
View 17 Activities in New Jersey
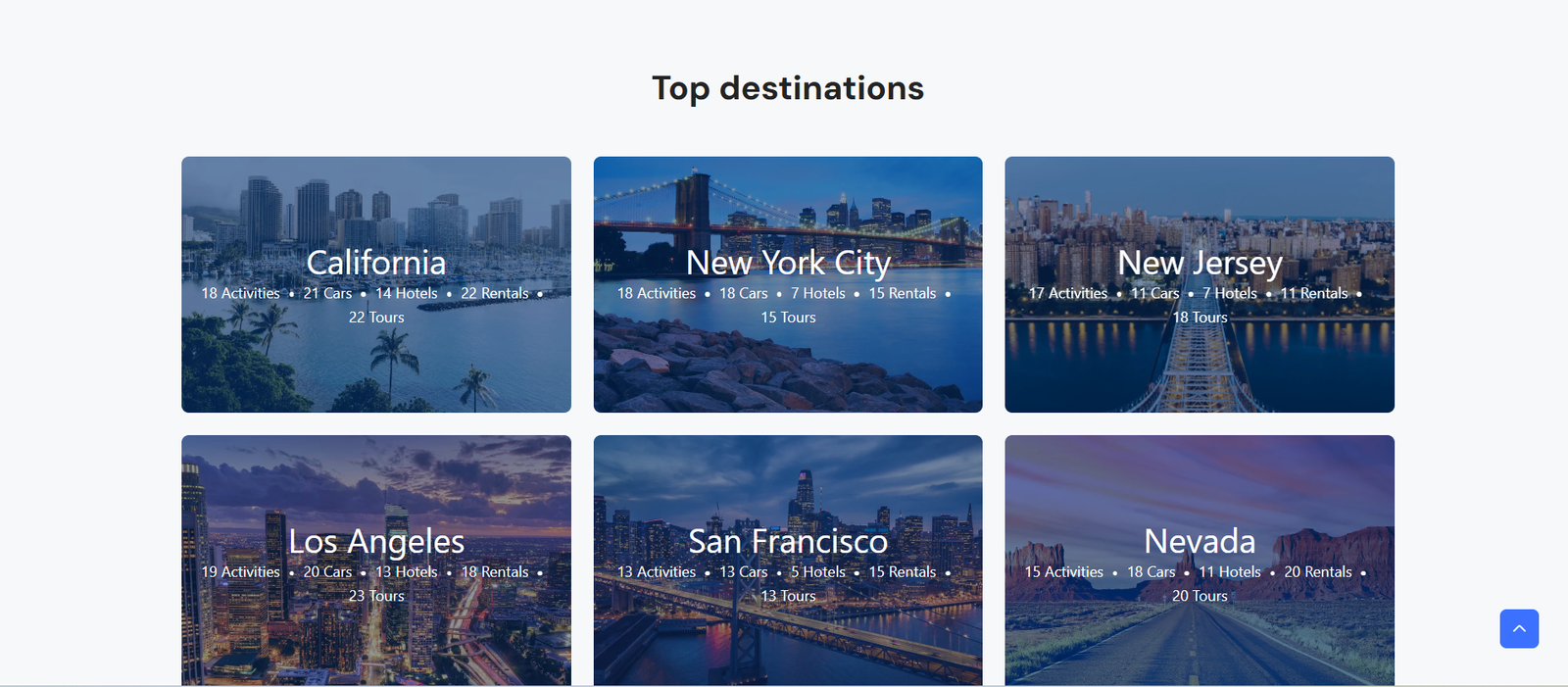coord(1068,293)
